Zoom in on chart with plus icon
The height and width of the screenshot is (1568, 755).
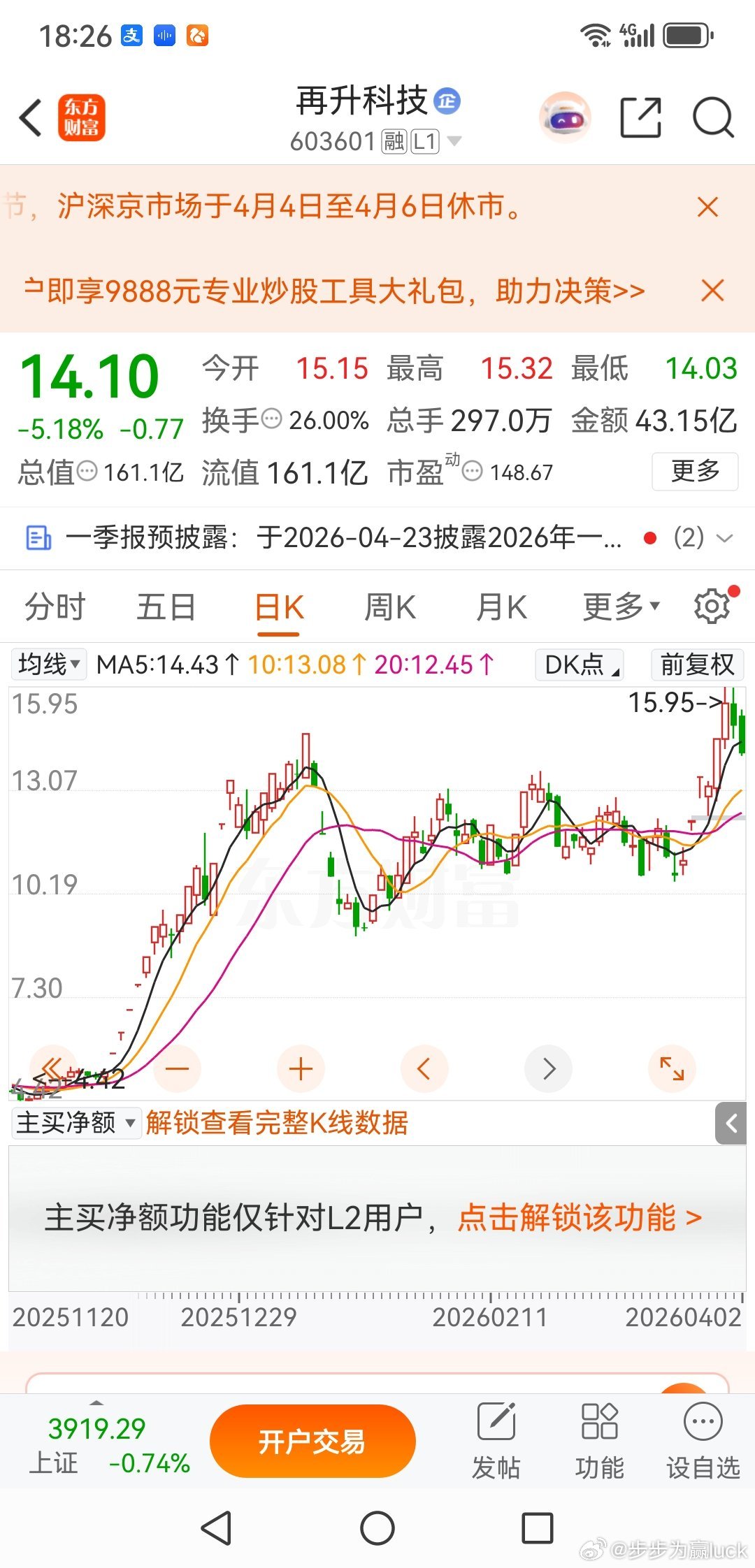(x=300, y=1068)
